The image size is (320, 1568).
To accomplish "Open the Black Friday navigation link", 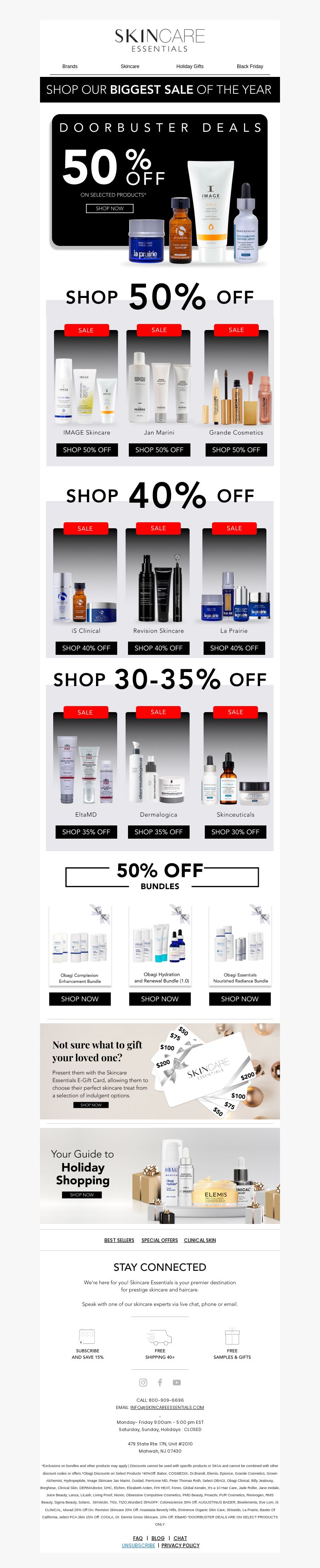I will pyautogui.click(x=250, y=66).
